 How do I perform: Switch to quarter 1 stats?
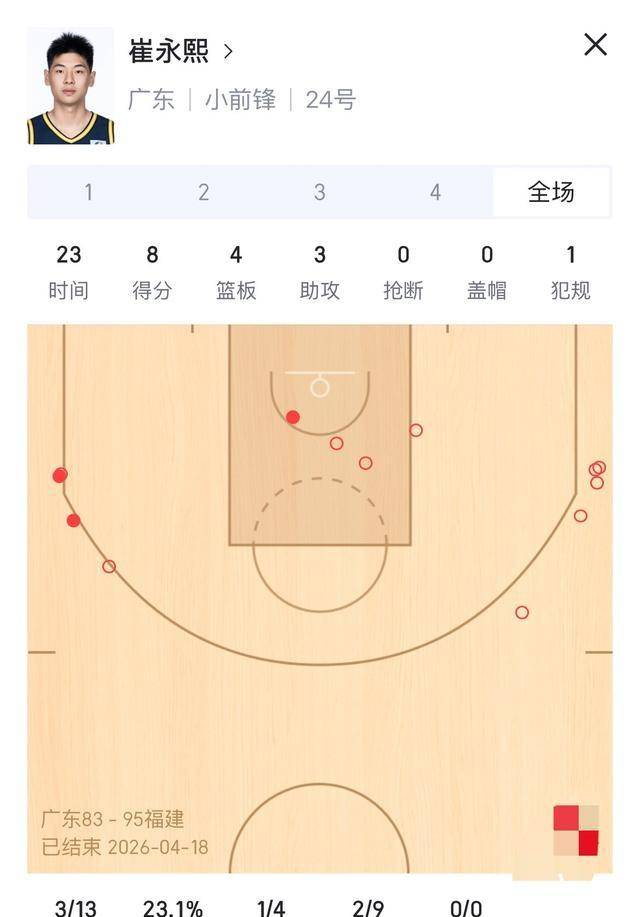pos(88,192)
